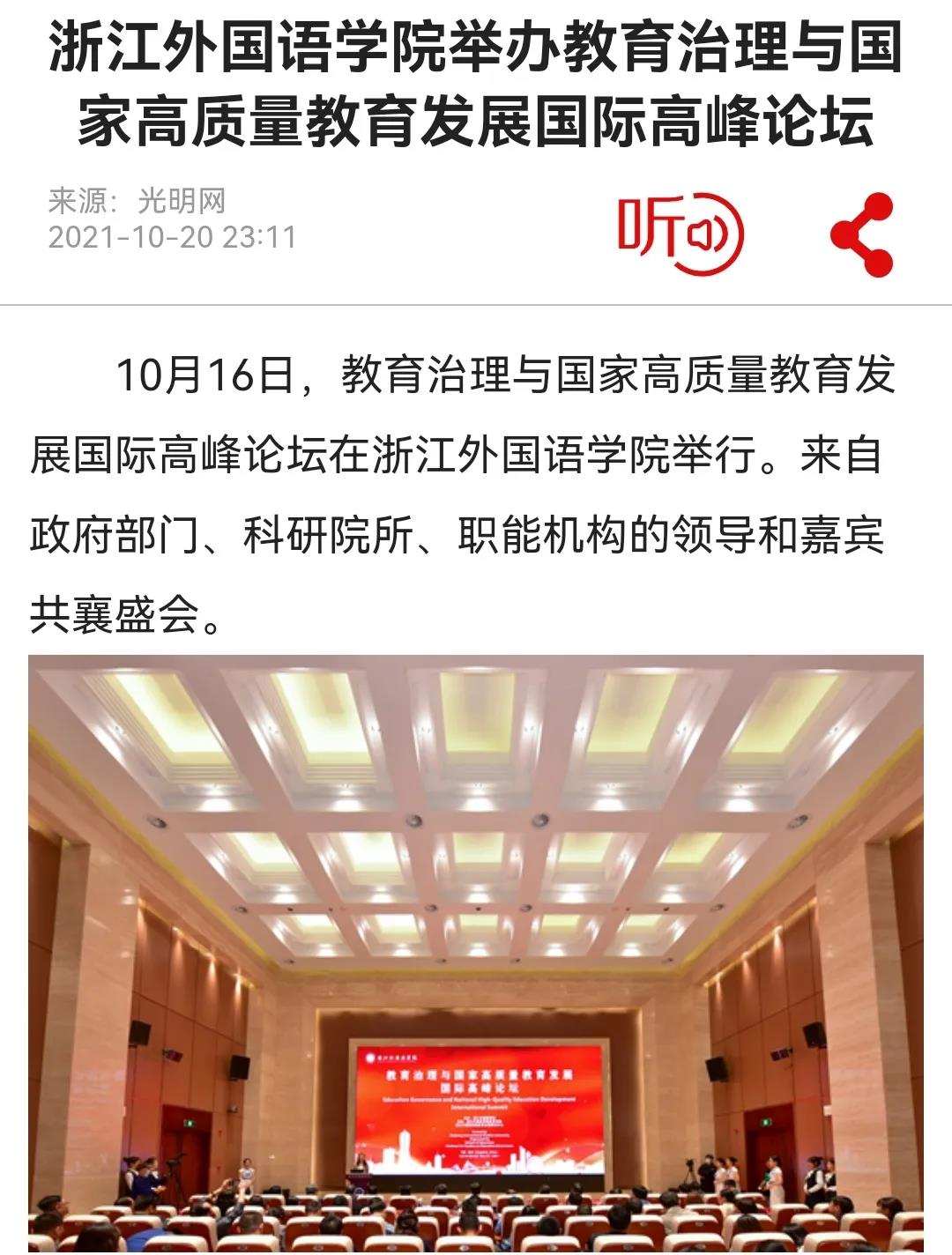This screenshot has height=1255, width=952.
Task: Share this article
Action: coord(862,234)
